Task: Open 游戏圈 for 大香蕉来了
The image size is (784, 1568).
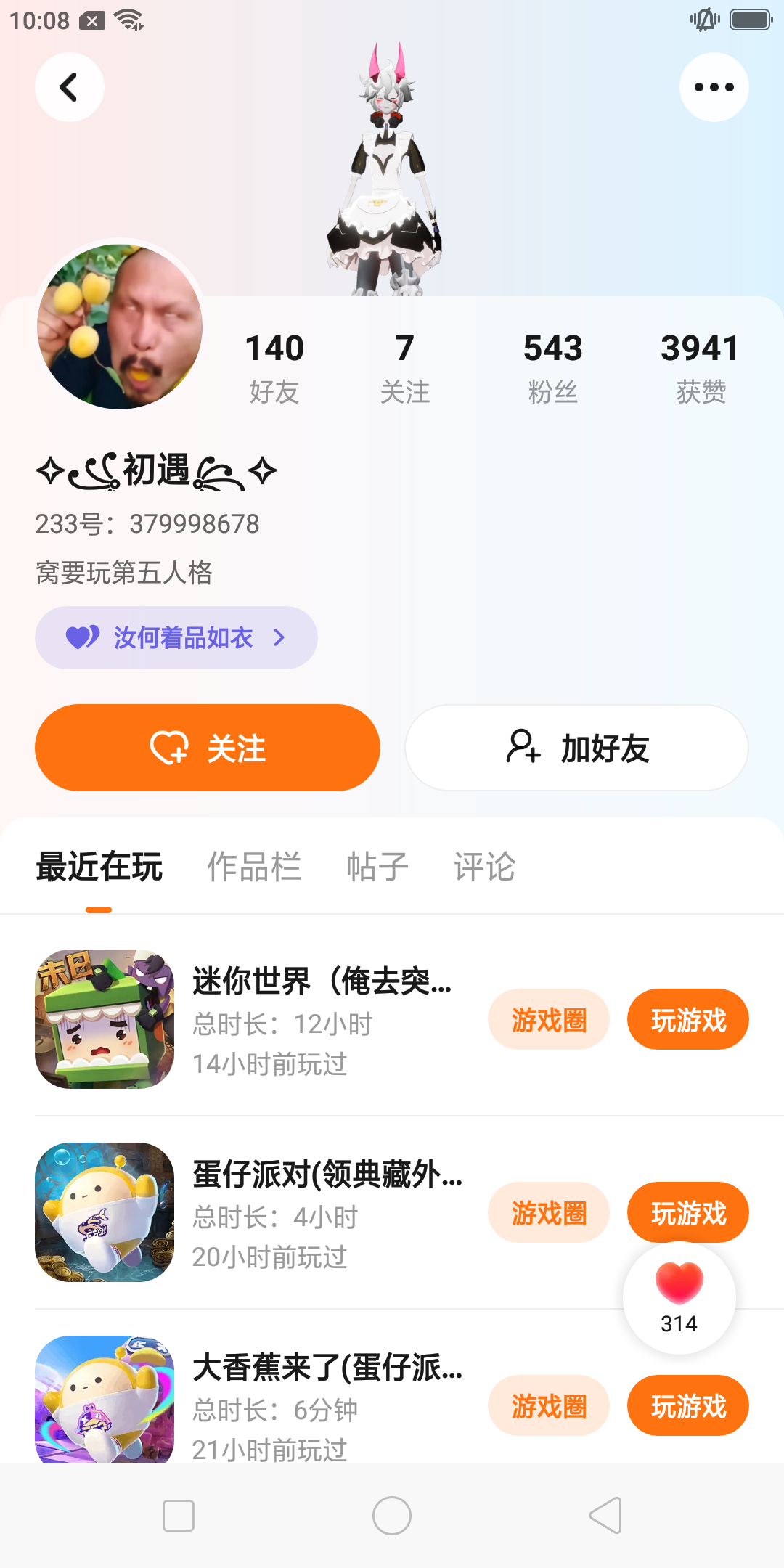Action: click(x=548, y=1406)
